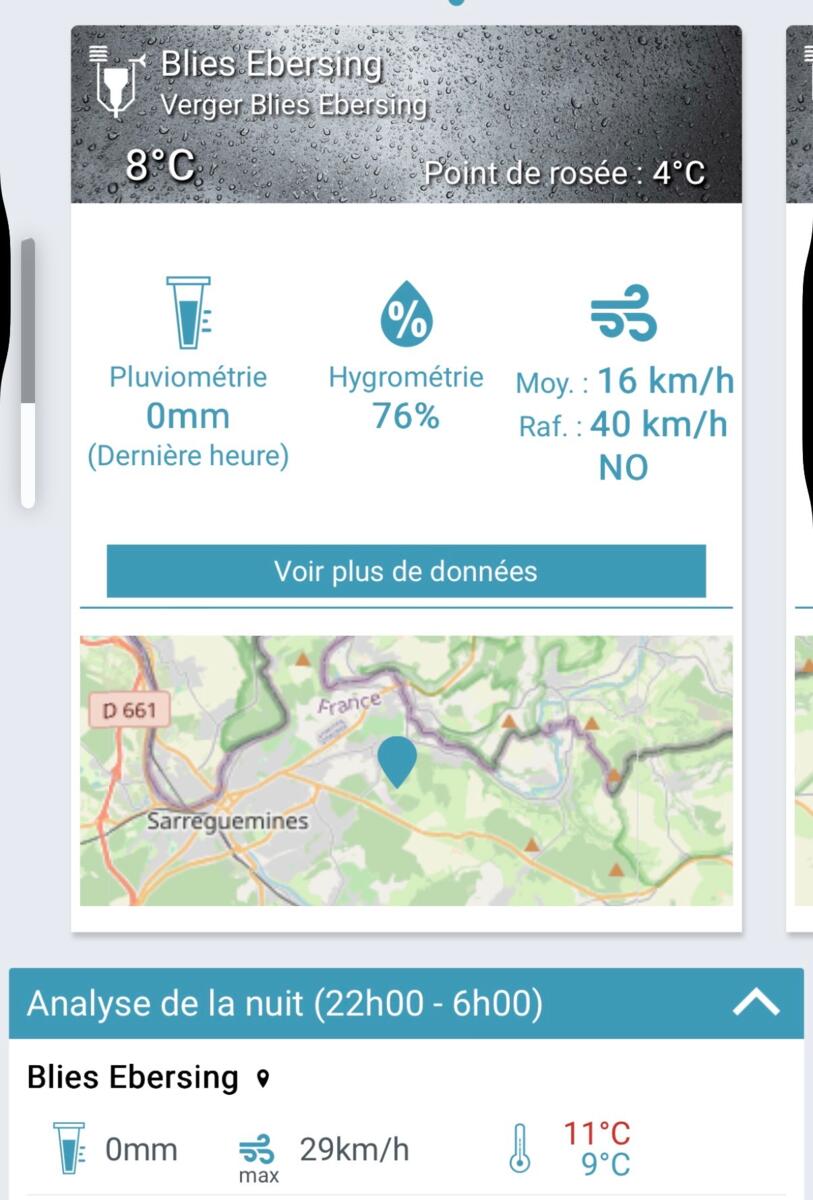
Task: Collapse the Analyse de la nuit section
Action: pos(756,1003)
